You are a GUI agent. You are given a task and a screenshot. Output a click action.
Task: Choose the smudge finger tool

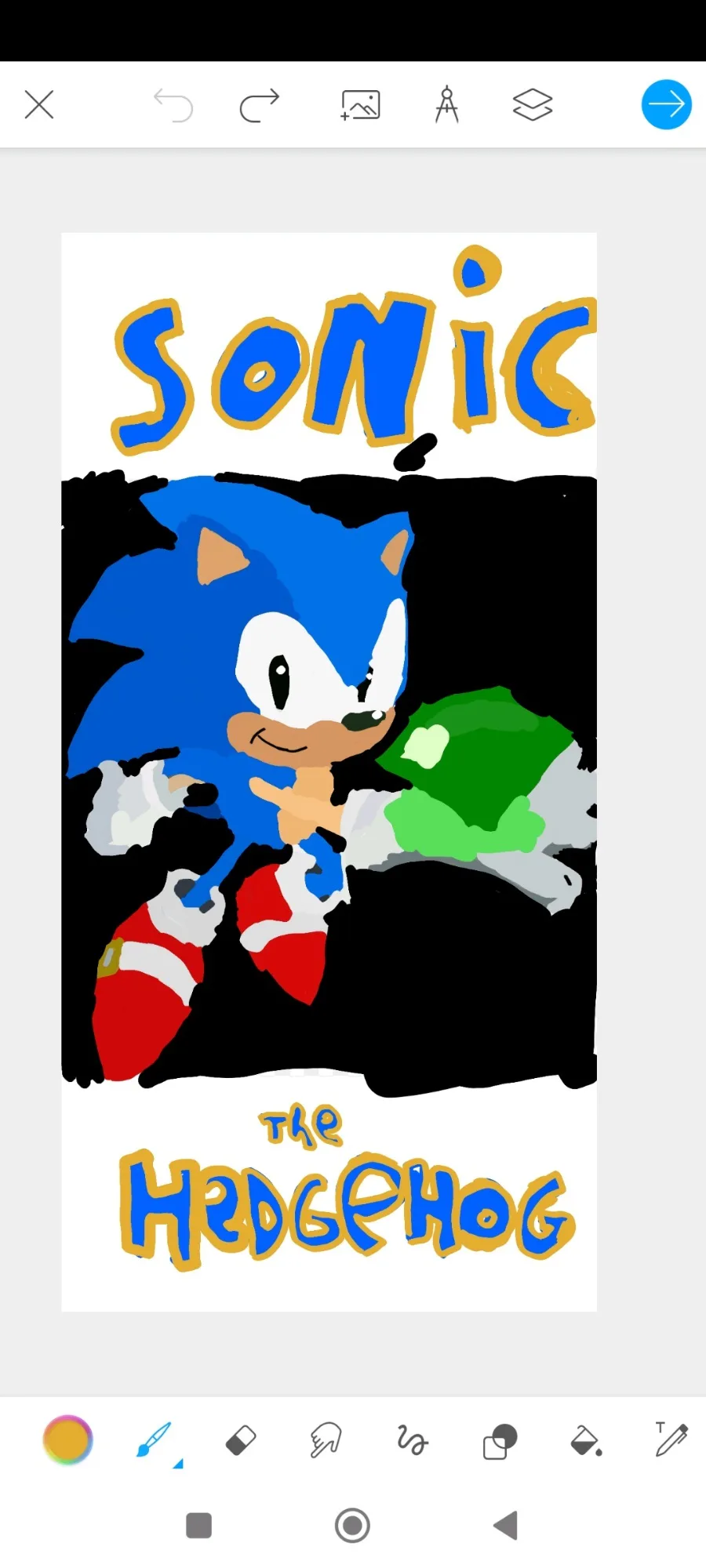point(326,1440)
